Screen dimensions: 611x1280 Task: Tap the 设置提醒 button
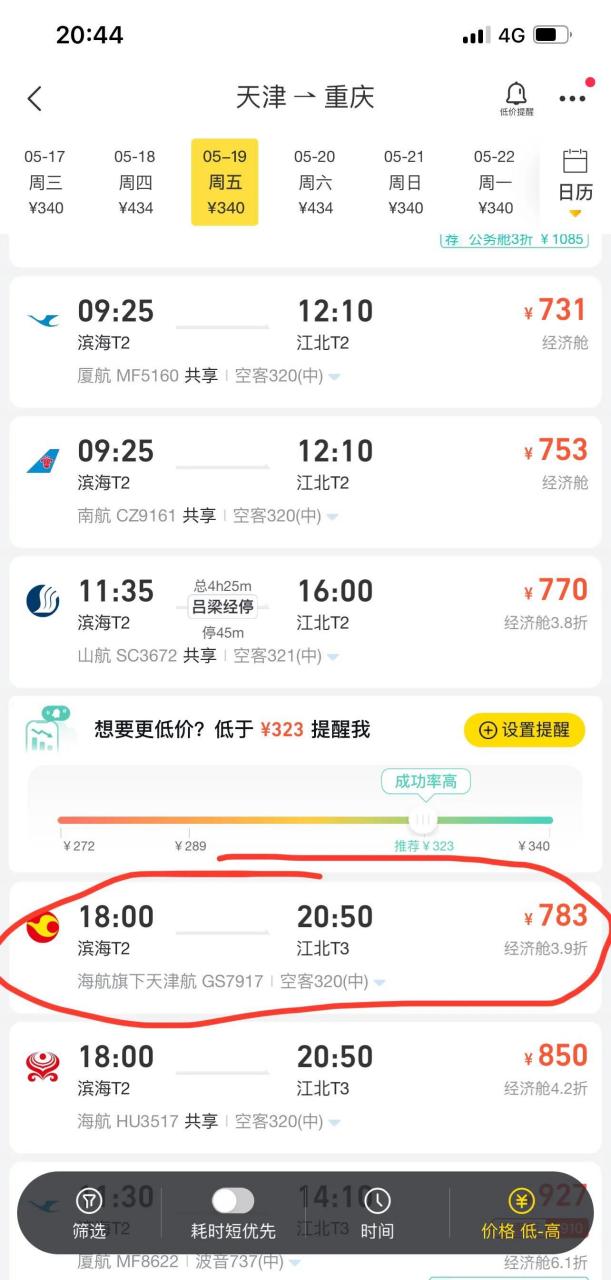pos(525,730)
